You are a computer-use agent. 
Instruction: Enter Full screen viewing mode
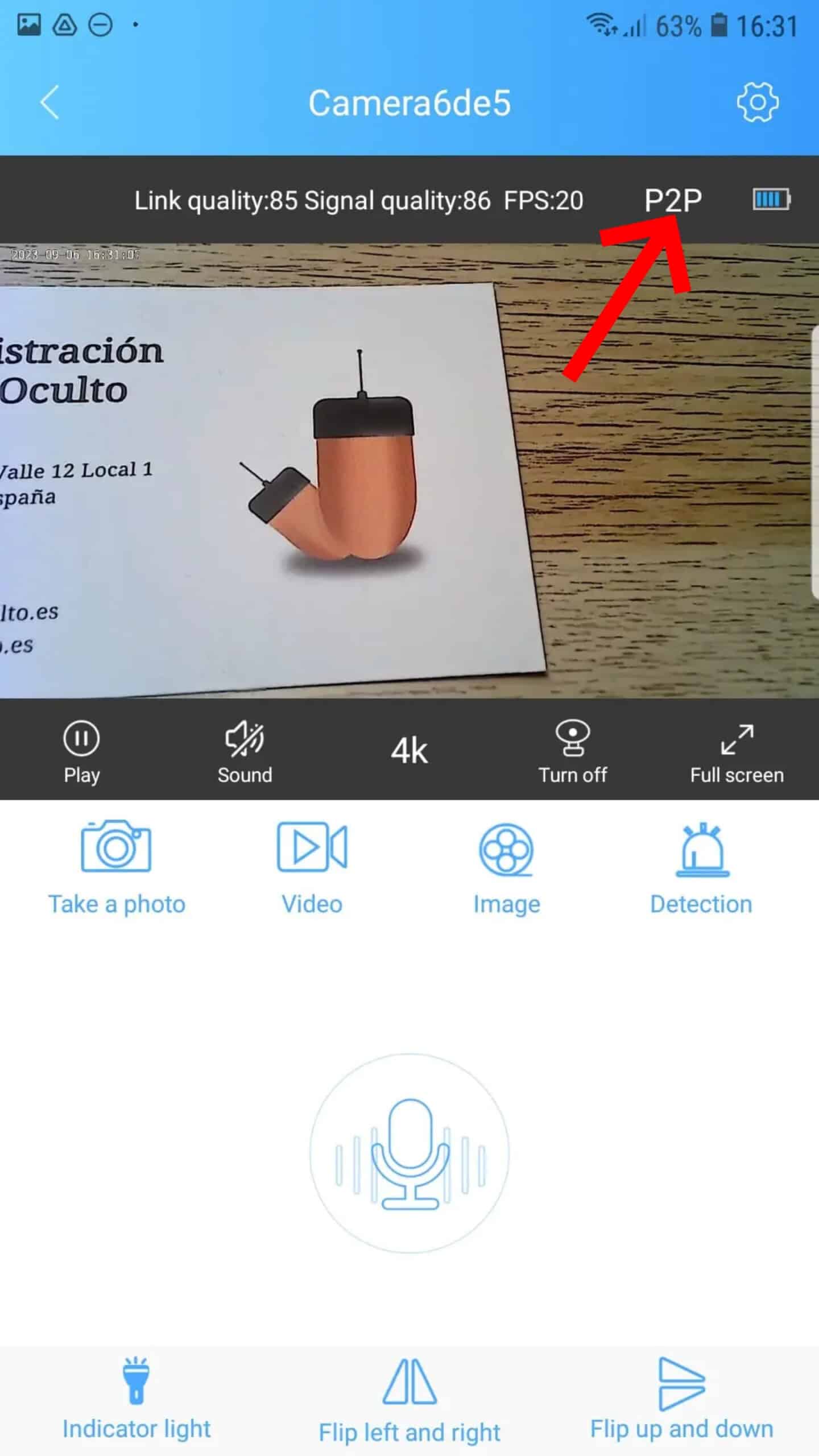[737, 751]
